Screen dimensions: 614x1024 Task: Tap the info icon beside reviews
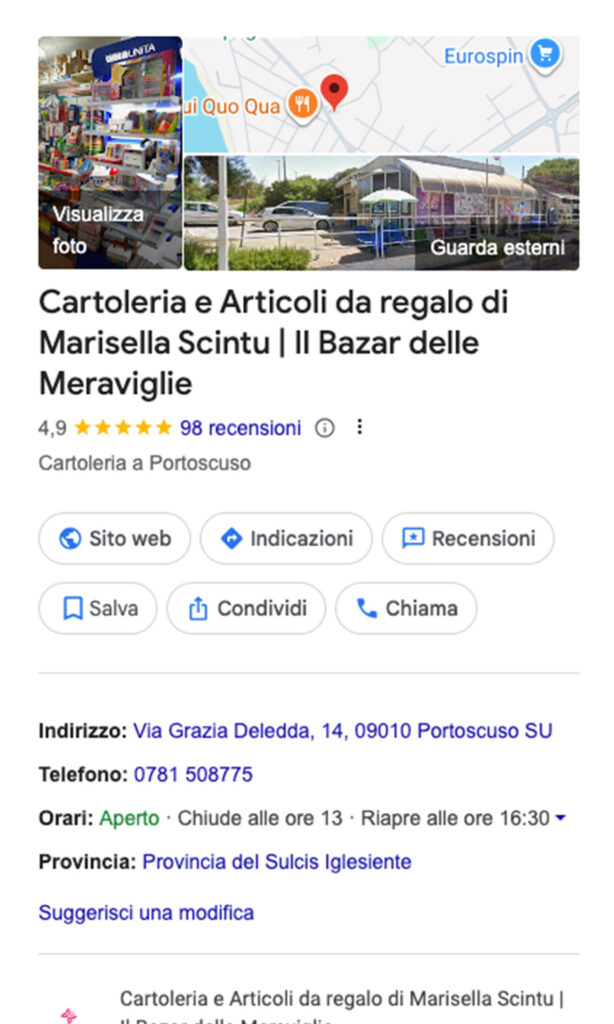click(x=324, y=428)
